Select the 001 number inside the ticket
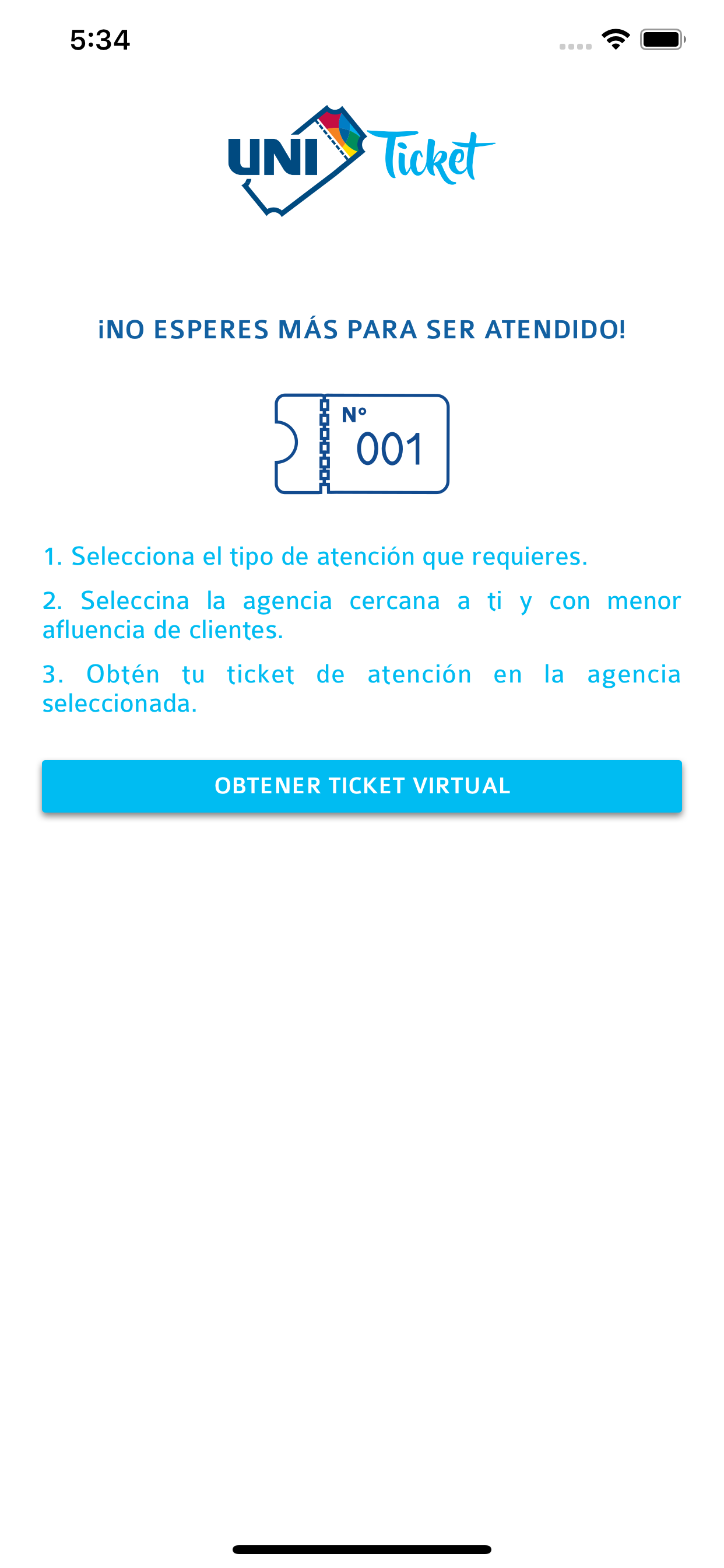Image resolution: width=724 pixels, height=1568 pixels. click(389, 449)
